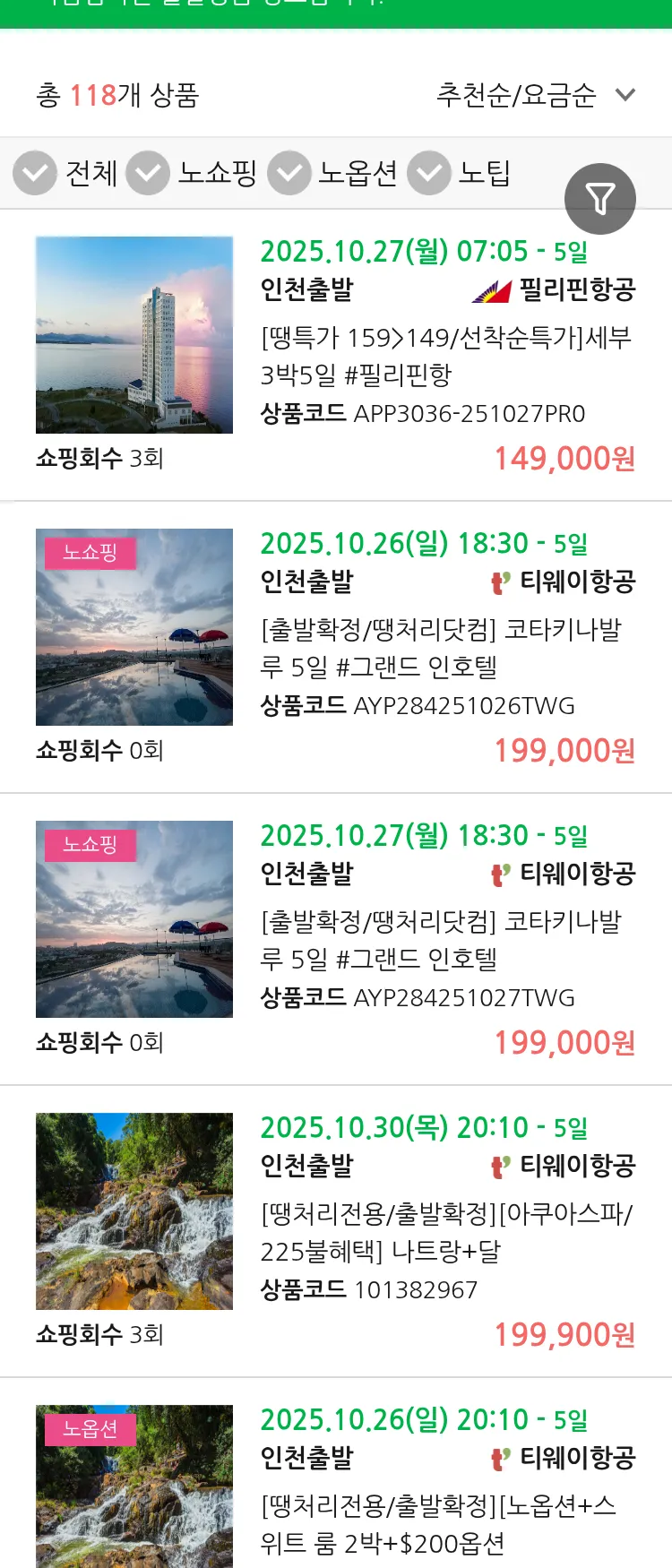Click the T'way Air logo on the 10.26 Kota Kinabalu deal
Image resolution: width=672 pixels, height=1568 pixels.
pyautogui.click(x=498, y=582)
